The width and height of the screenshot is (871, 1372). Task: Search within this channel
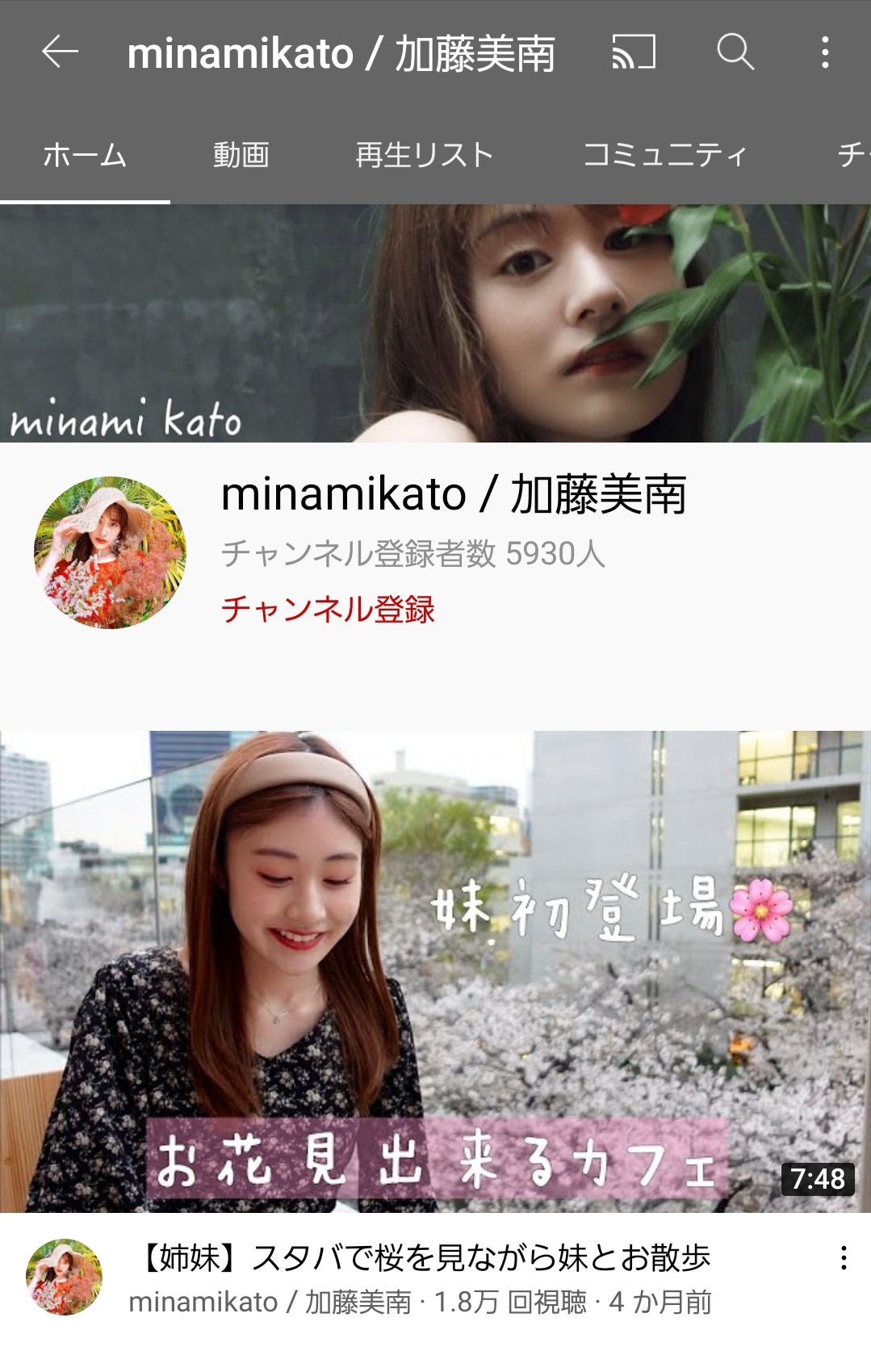click(x=735, y=52)
